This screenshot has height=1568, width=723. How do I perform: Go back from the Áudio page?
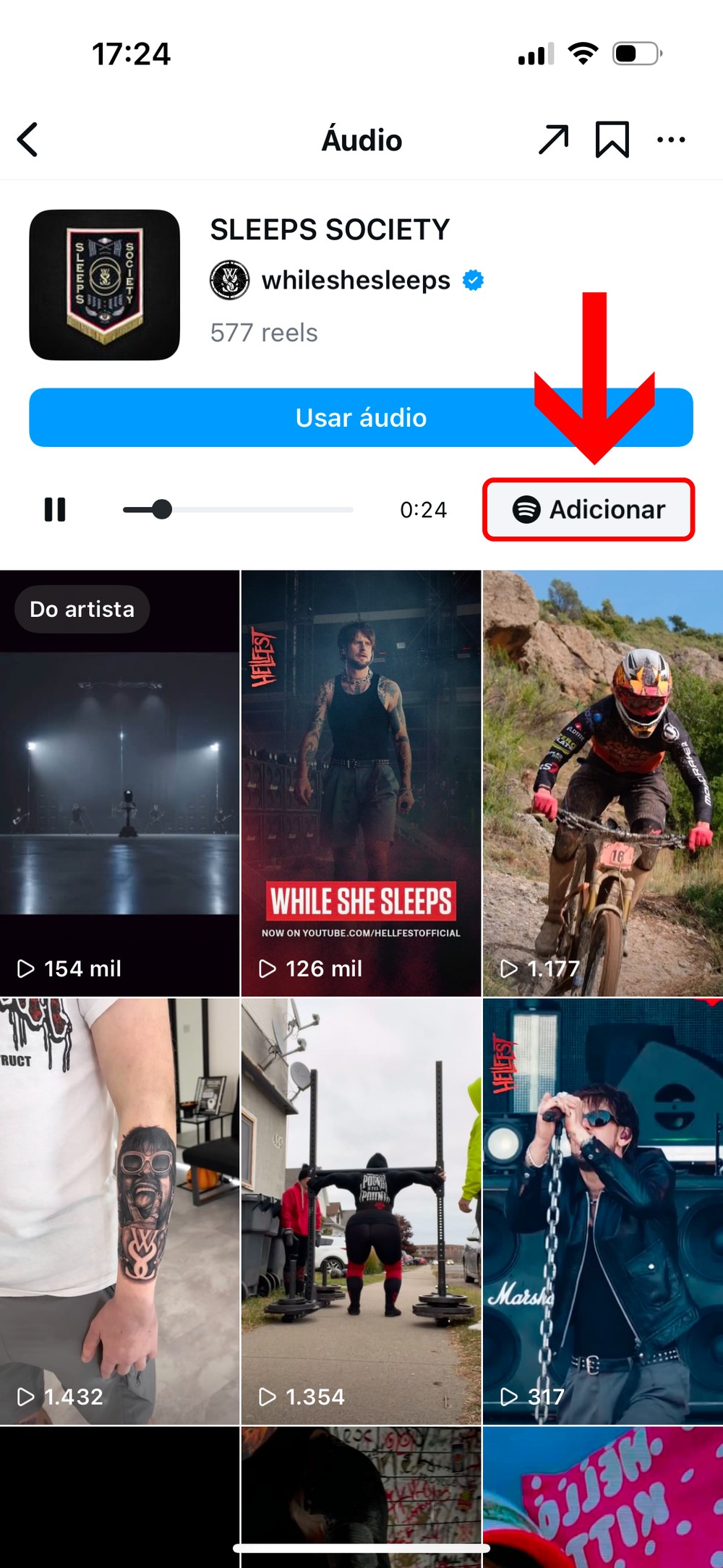(28, 140)
